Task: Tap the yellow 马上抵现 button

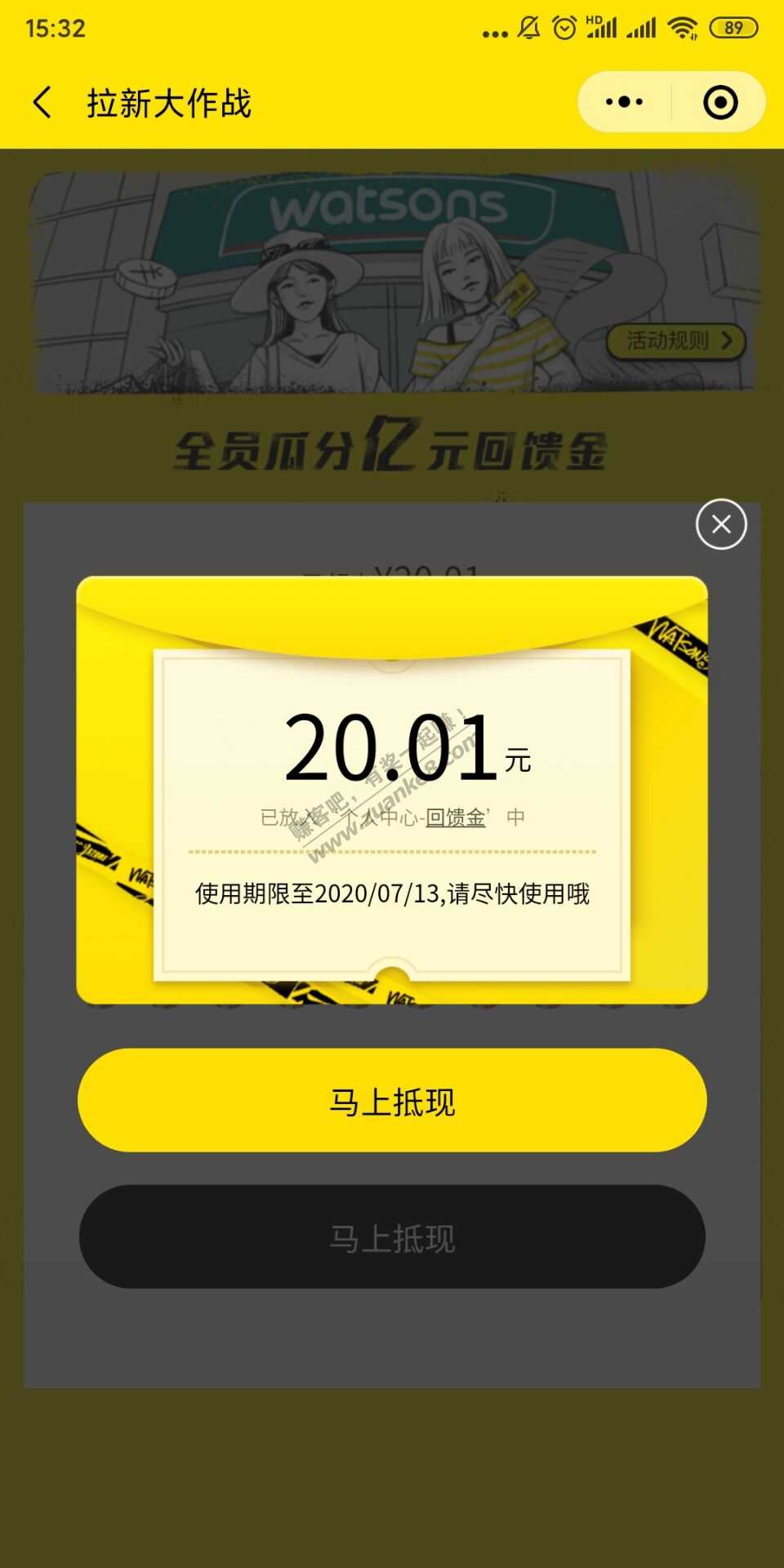Action: [392, 1100]
